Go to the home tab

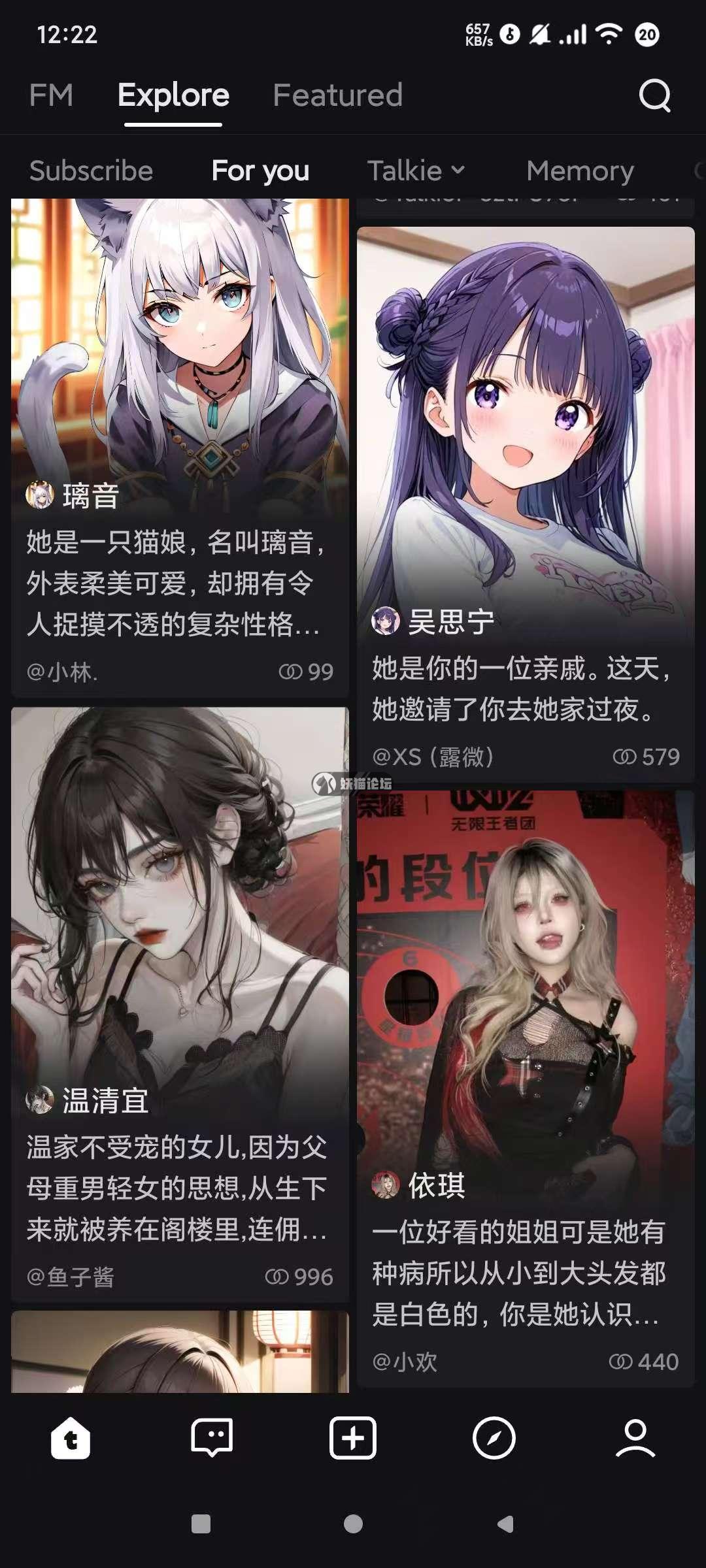71,1438
